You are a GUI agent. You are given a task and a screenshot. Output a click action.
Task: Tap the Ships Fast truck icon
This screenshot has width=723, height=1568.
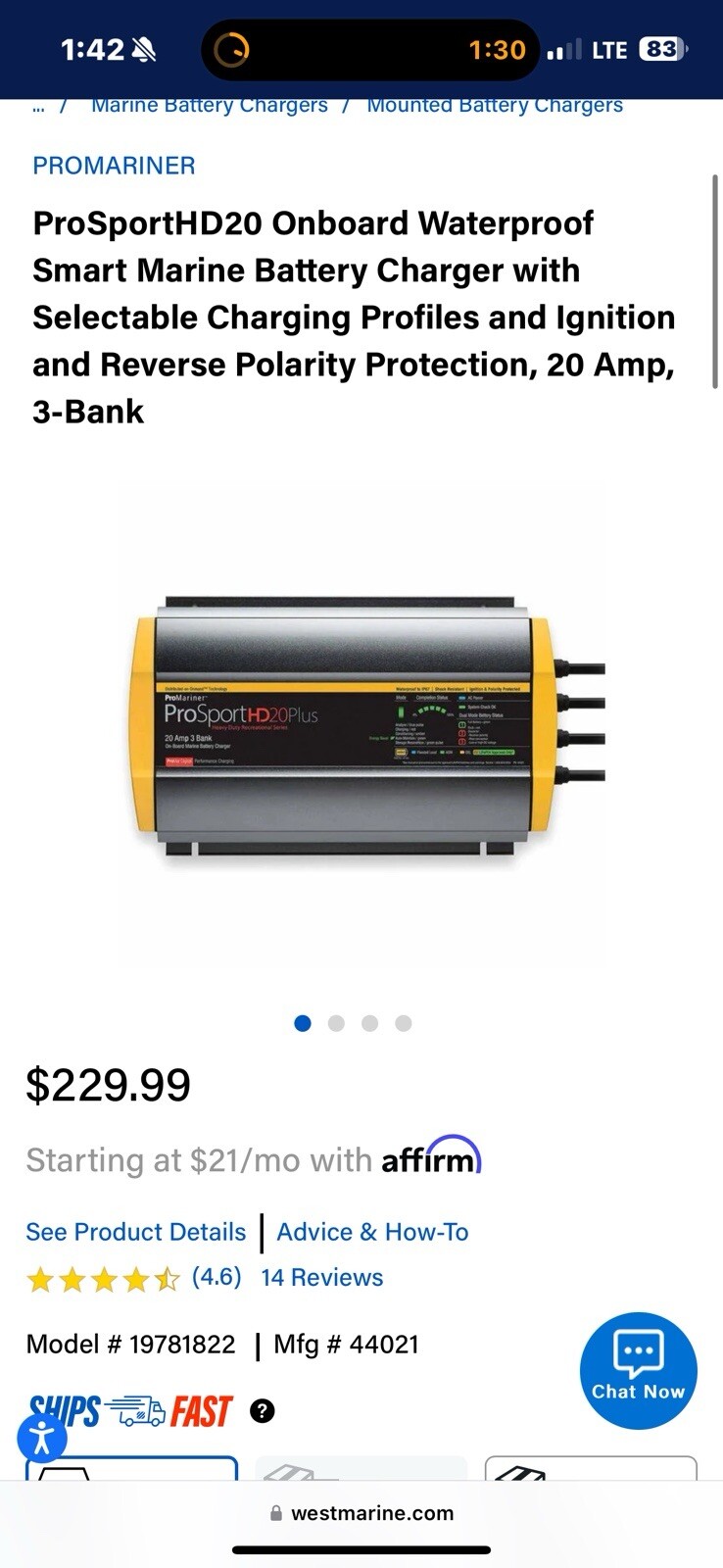pyautogui.click(x=134, y=1411)
